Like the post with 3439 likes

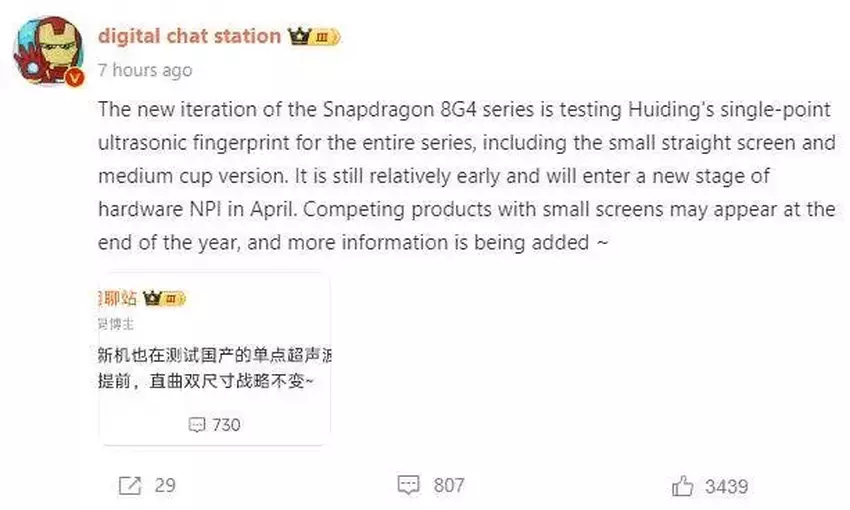pyautogui.click(x=683, y=486)
